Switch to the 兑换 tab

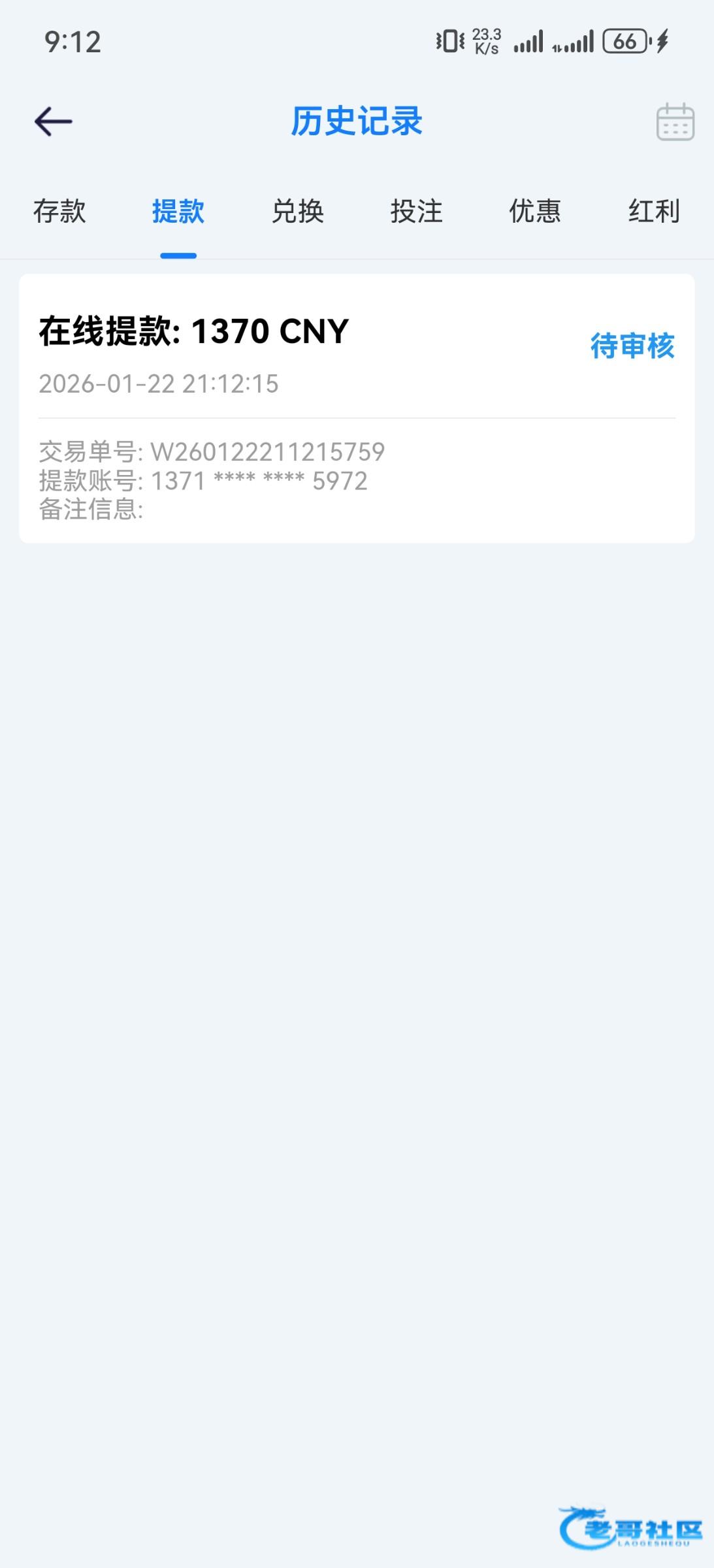297,211
